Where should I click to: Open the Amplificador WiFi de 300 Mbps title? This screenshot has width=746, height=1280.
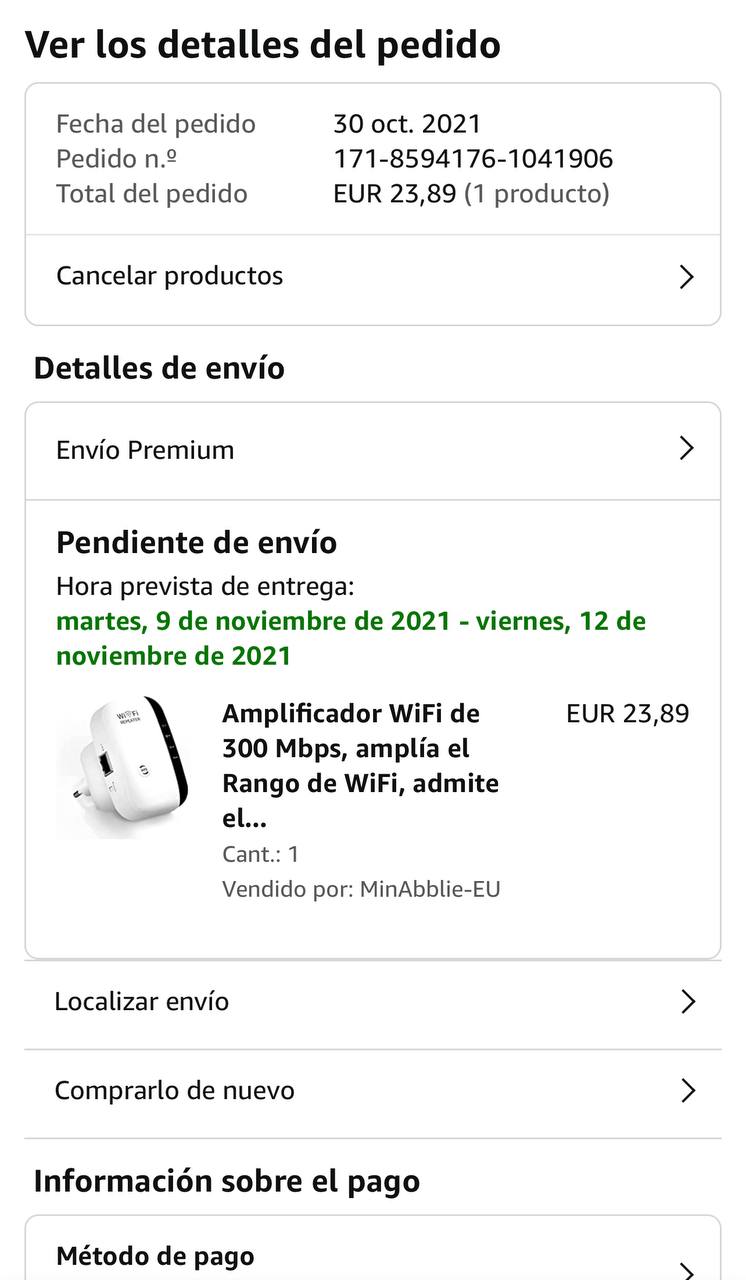pyautogui.click(x=360, y=766)
